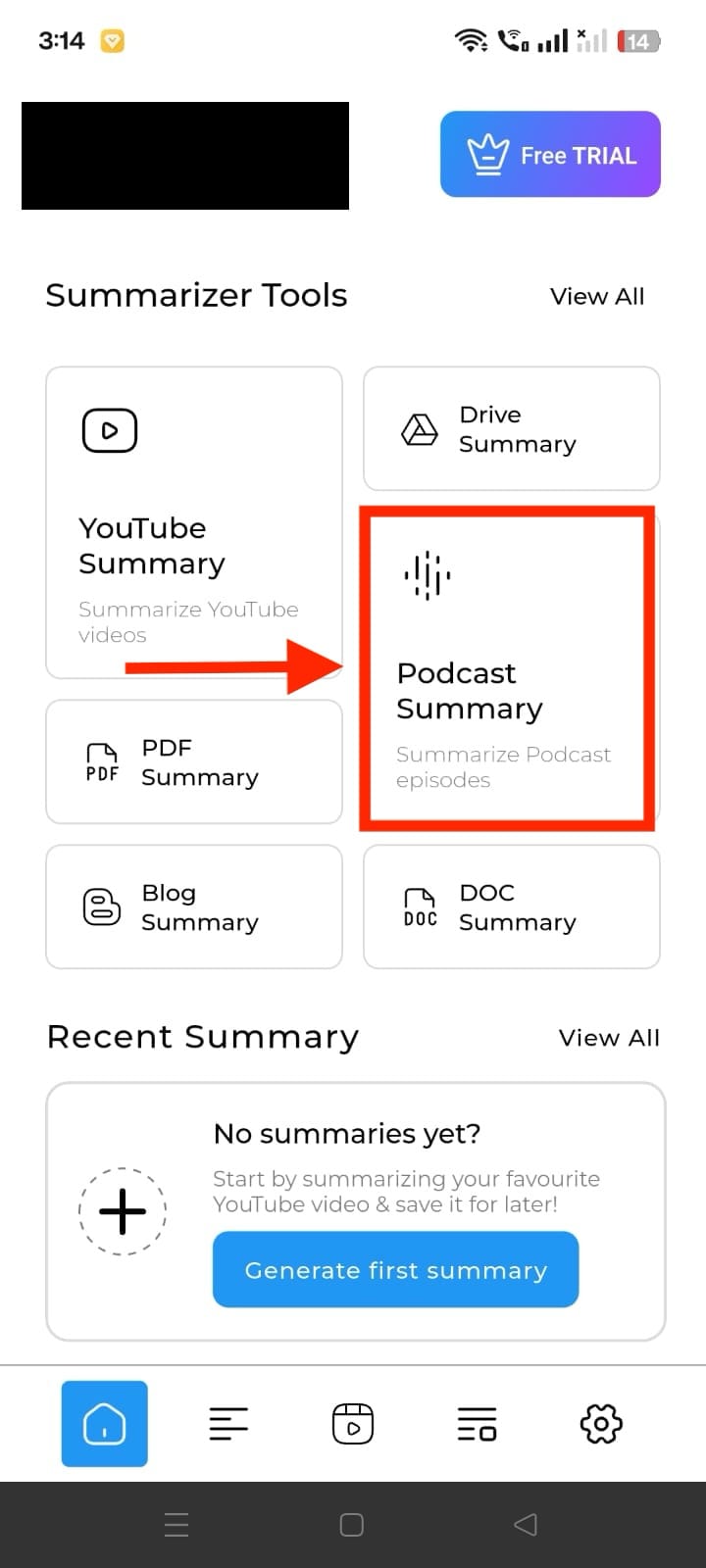This screenshot has width=706, height=1568.
Task: Go back using system back button
Action: click(x=526, y=1525)
